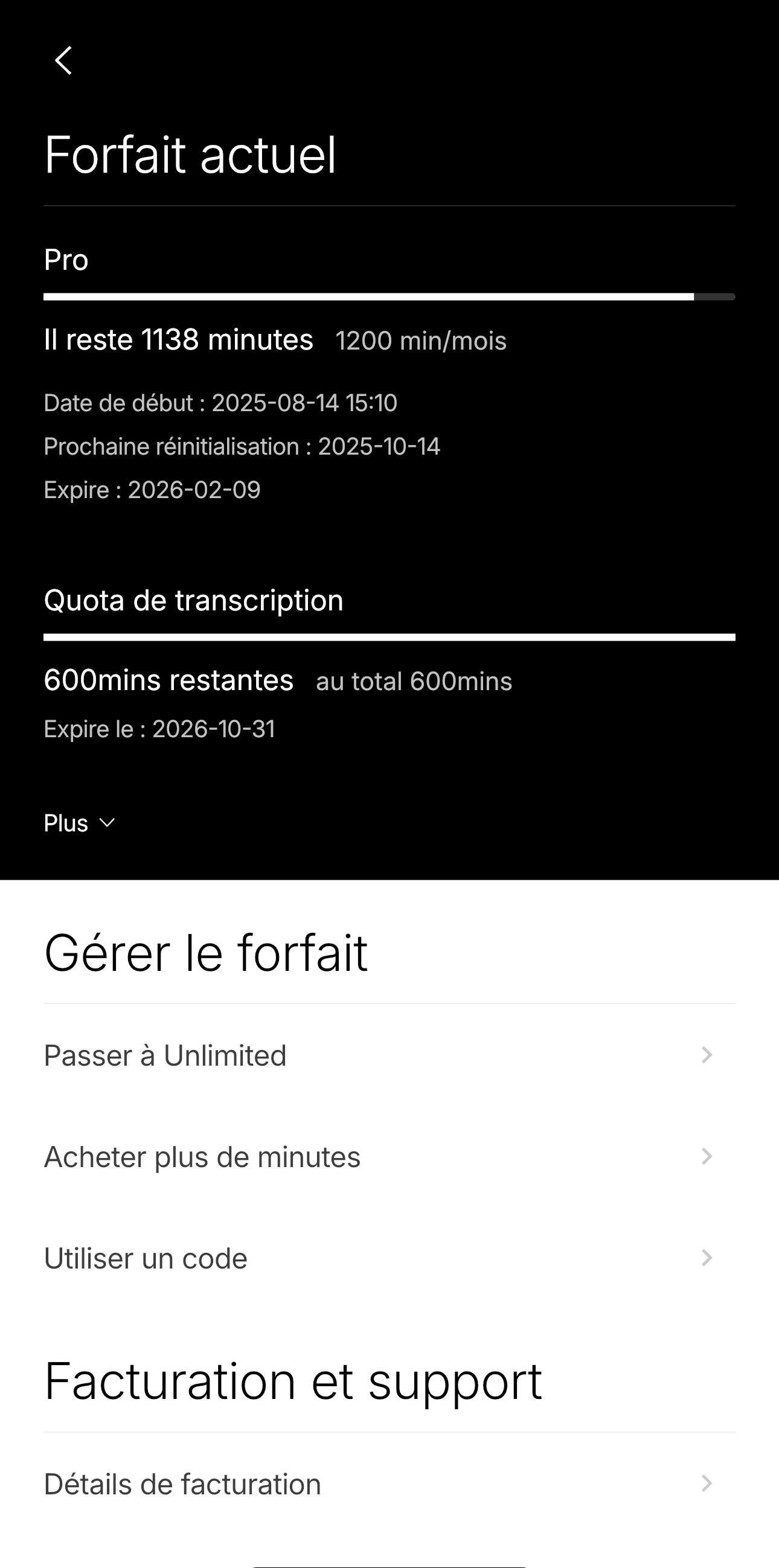The width and height of the screenshot is (779, 1568).
Task: Expand the Plus section
Action: (79, 823)
